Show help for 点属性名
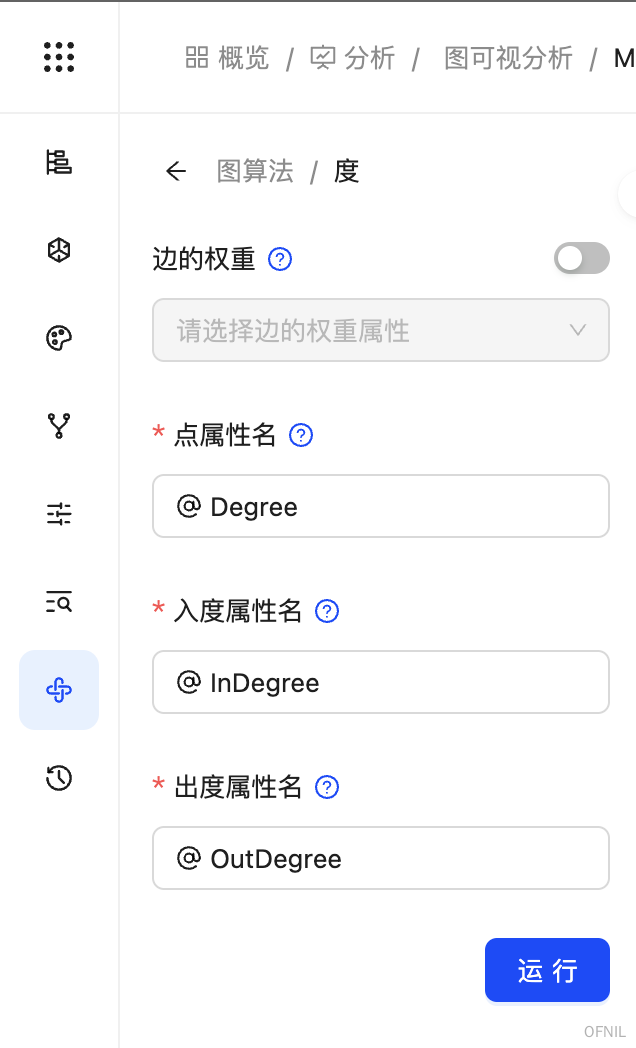Screen dimensions: 636x1048 click(301, 435)
